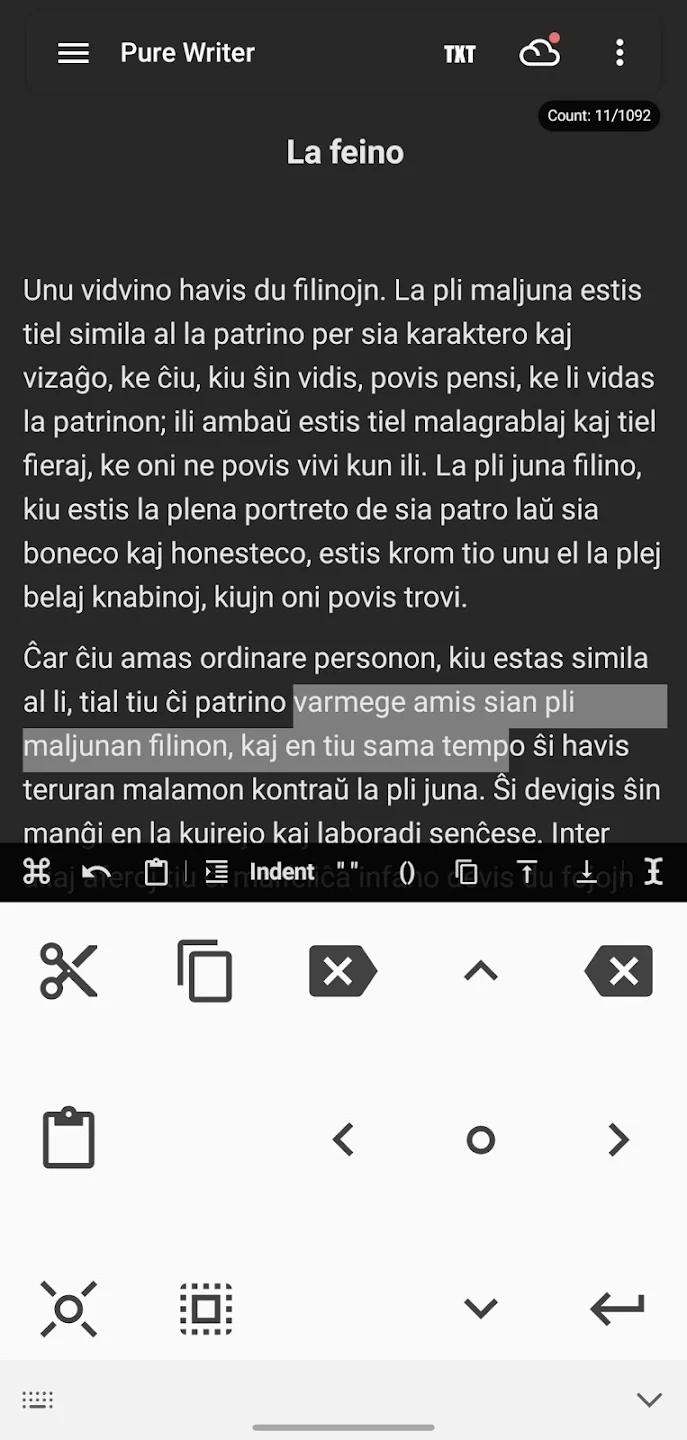Insert quotation marks
The height and width of the screenshot is (1440, 687).
pyautogui.click(x=348, y=872)
